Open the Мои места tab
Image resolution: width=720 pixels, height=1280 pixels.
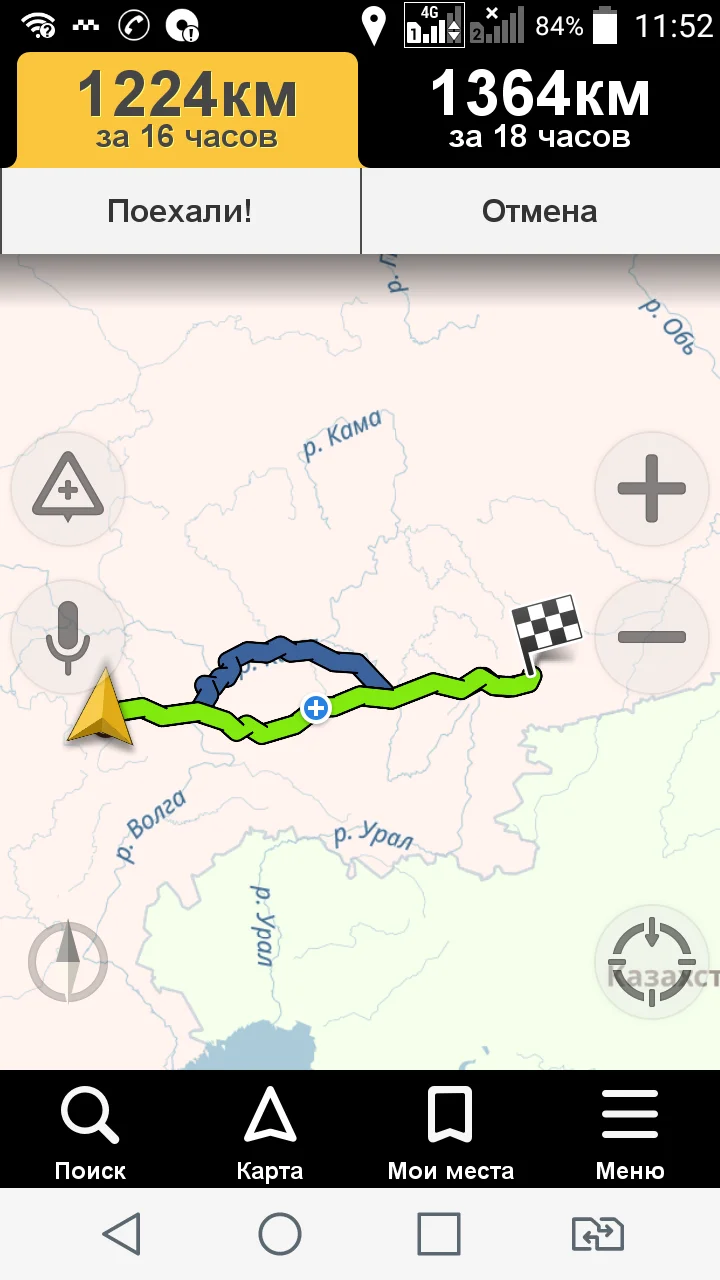450,1128
